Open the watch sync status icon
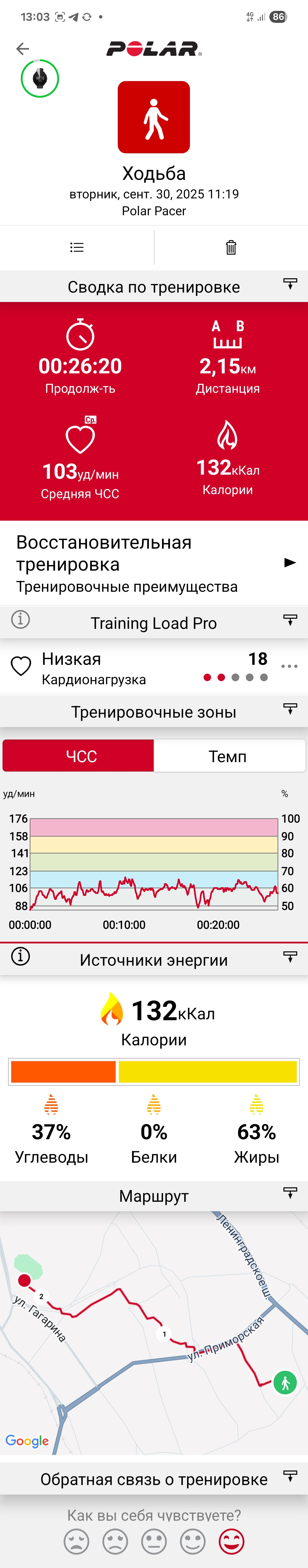The image size is (308, 1568). coord(40,78)
